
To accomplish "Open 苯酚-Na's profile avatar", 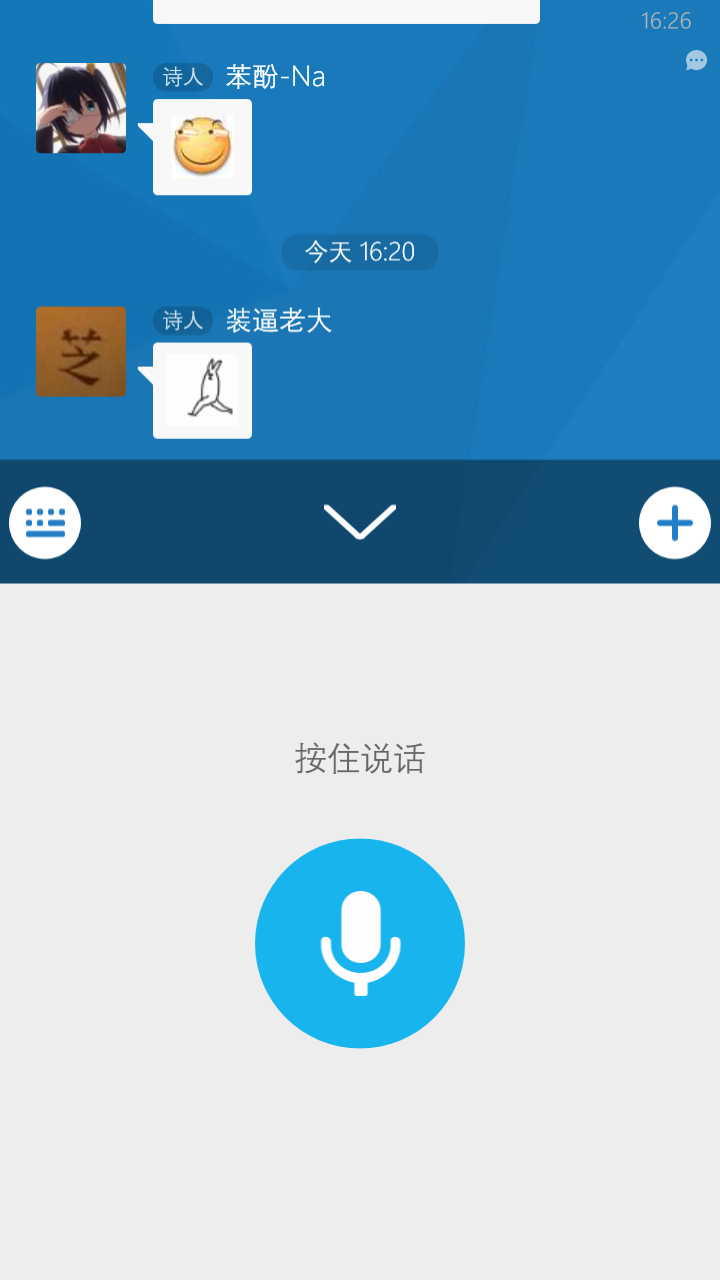I will pyautogui.click(x=81, y=108).
